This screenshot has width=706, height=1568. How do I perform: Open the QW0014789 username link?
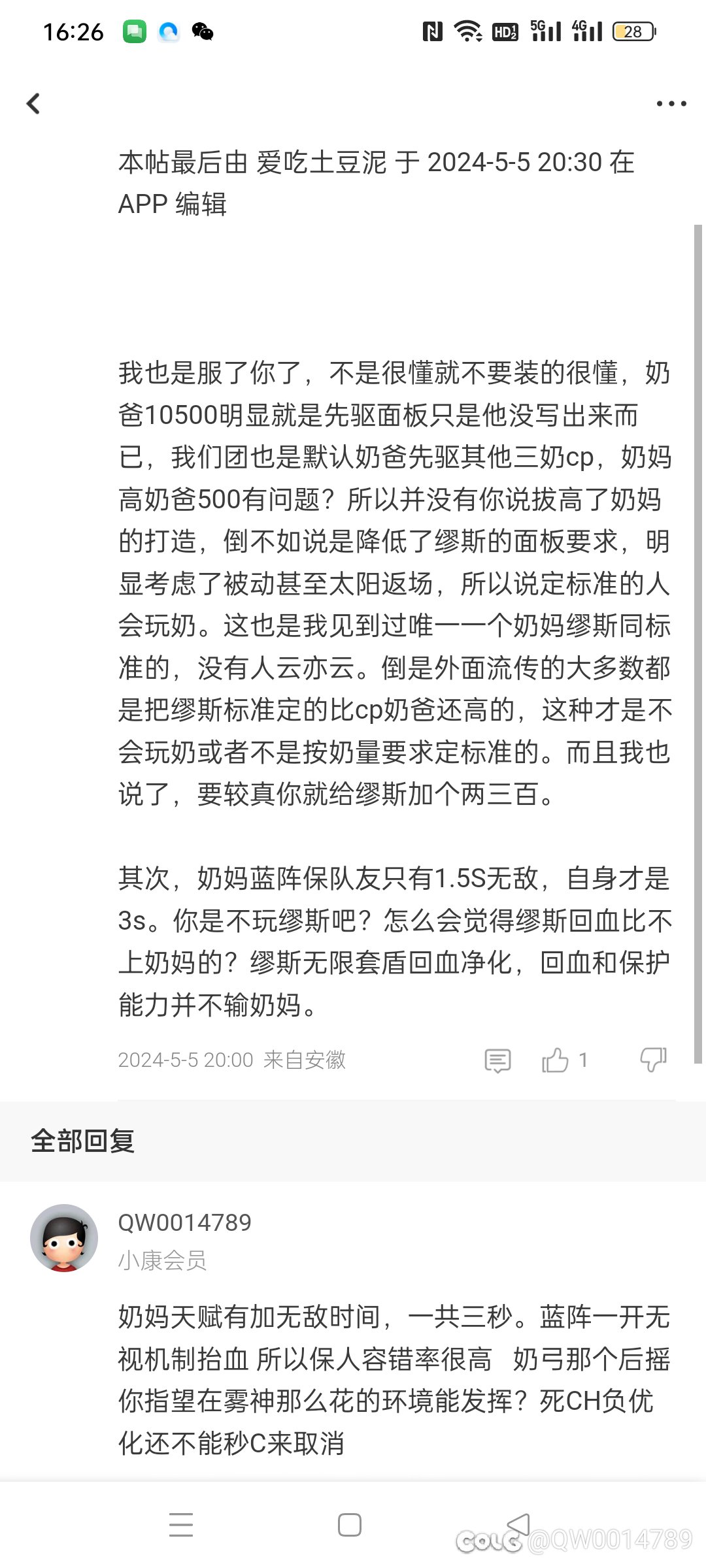point(184,1222)
